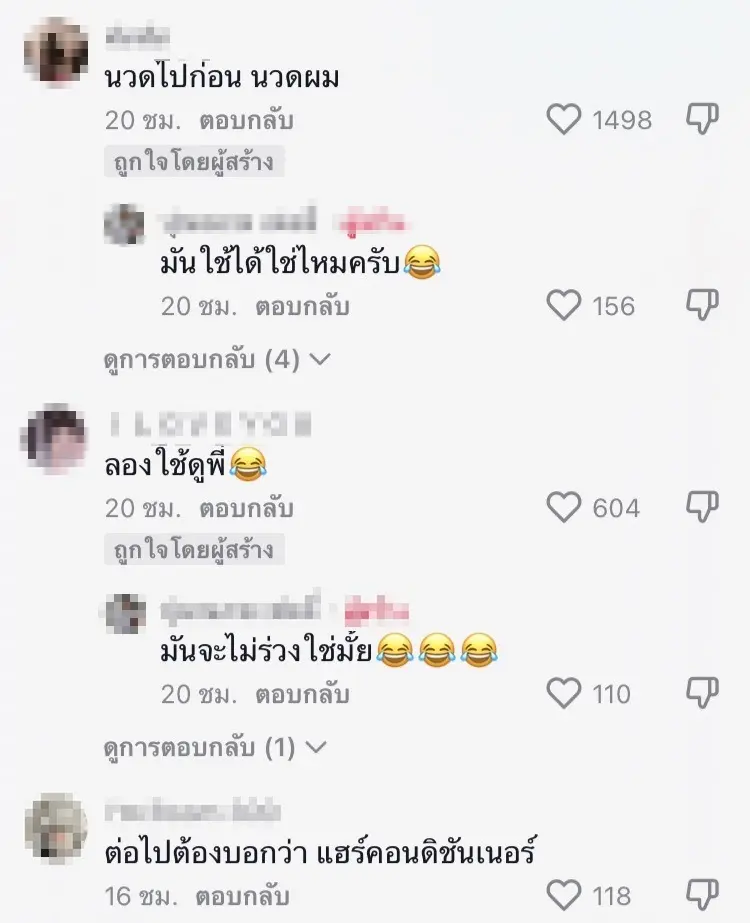This screenshot has height=923, width=750.
Task: Dislike the comment about แฮร์คอนดิชันเนอร์
Action: pos(703,895)
